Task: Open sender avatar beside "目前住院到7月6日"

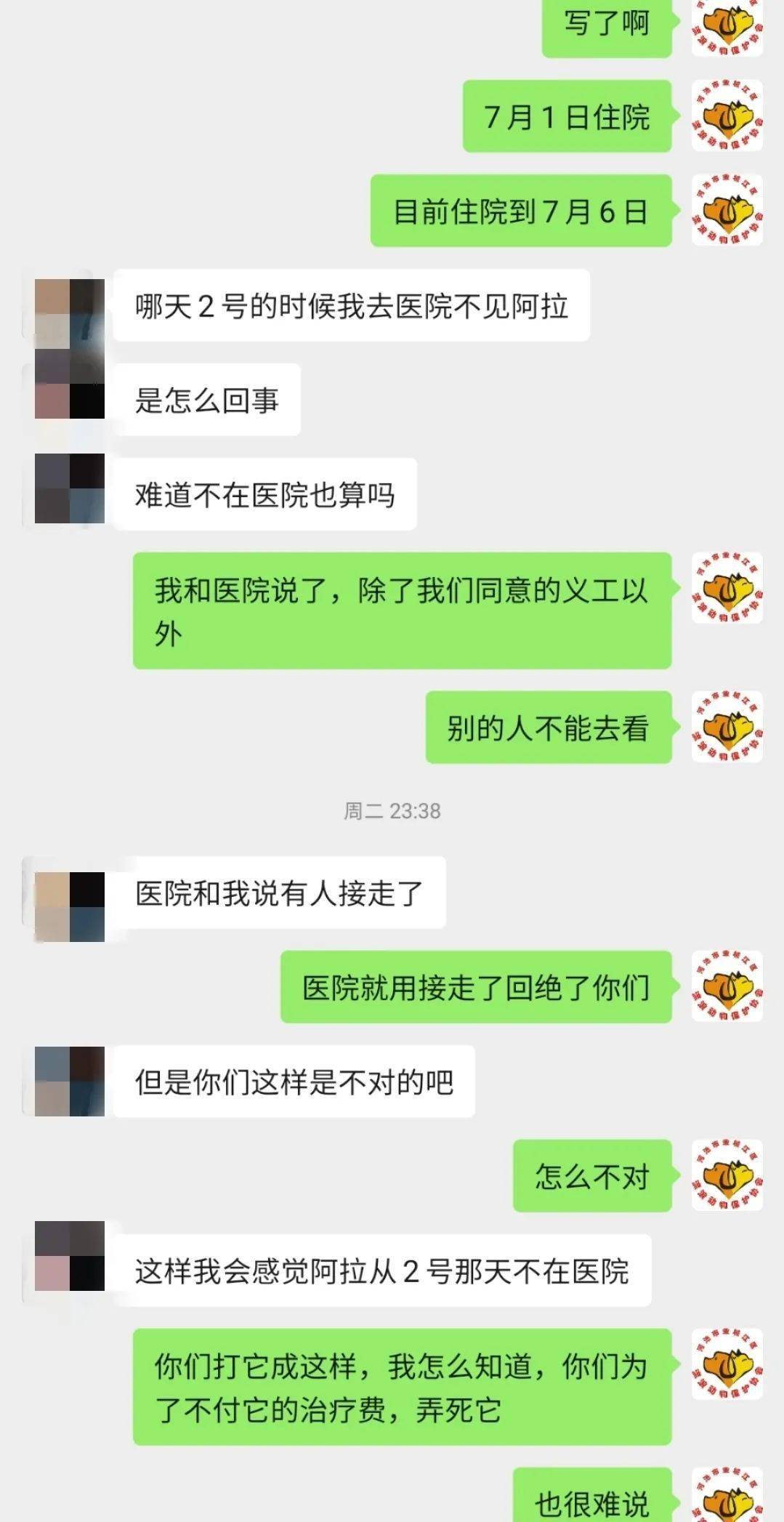Action: pyautogui.click(x=727, y=210)
